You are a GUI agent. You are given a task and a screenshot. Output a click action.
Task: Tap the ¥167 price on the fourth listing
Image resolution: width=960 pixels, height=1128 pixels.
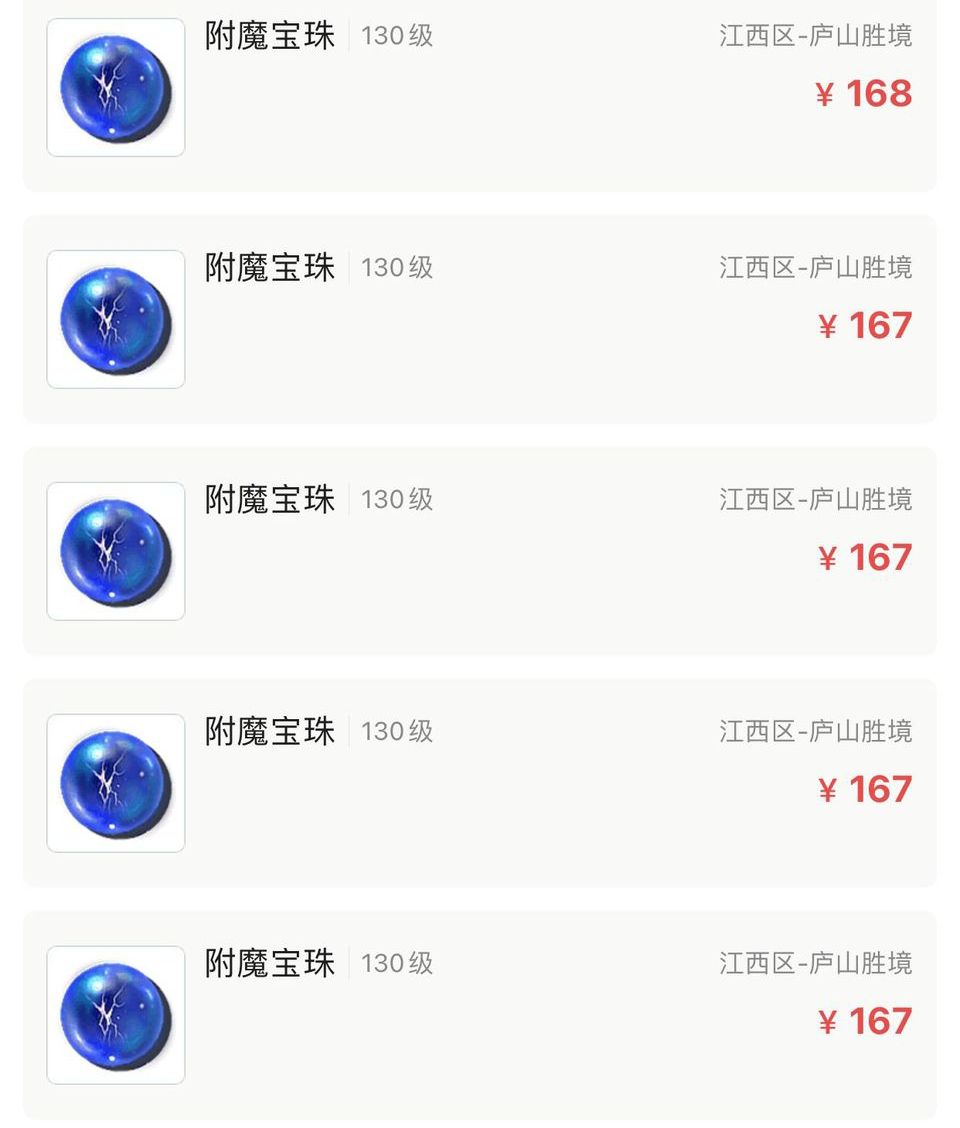866,789
